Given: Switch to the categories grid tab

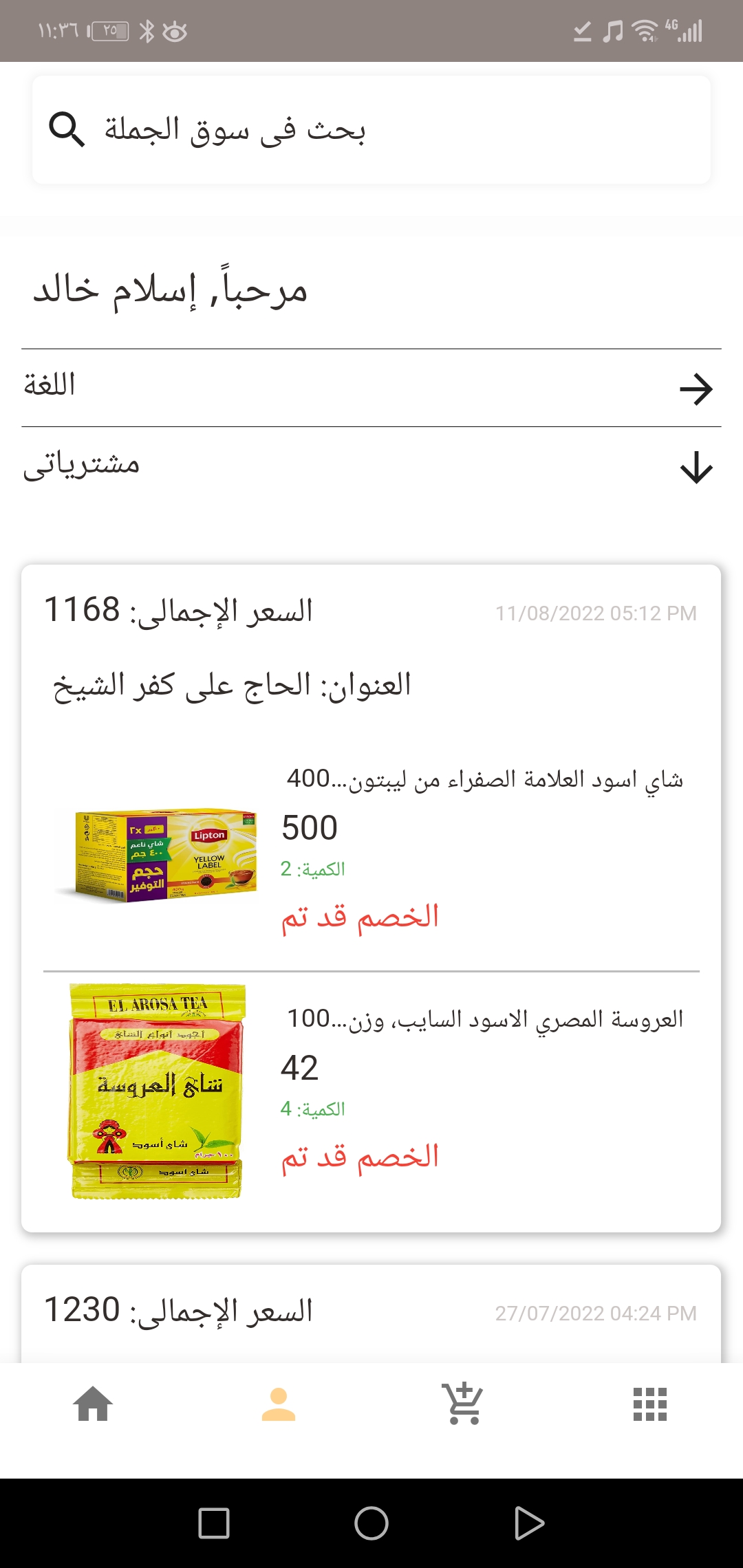Looking at the screenshot, I should coord(650,1404).
